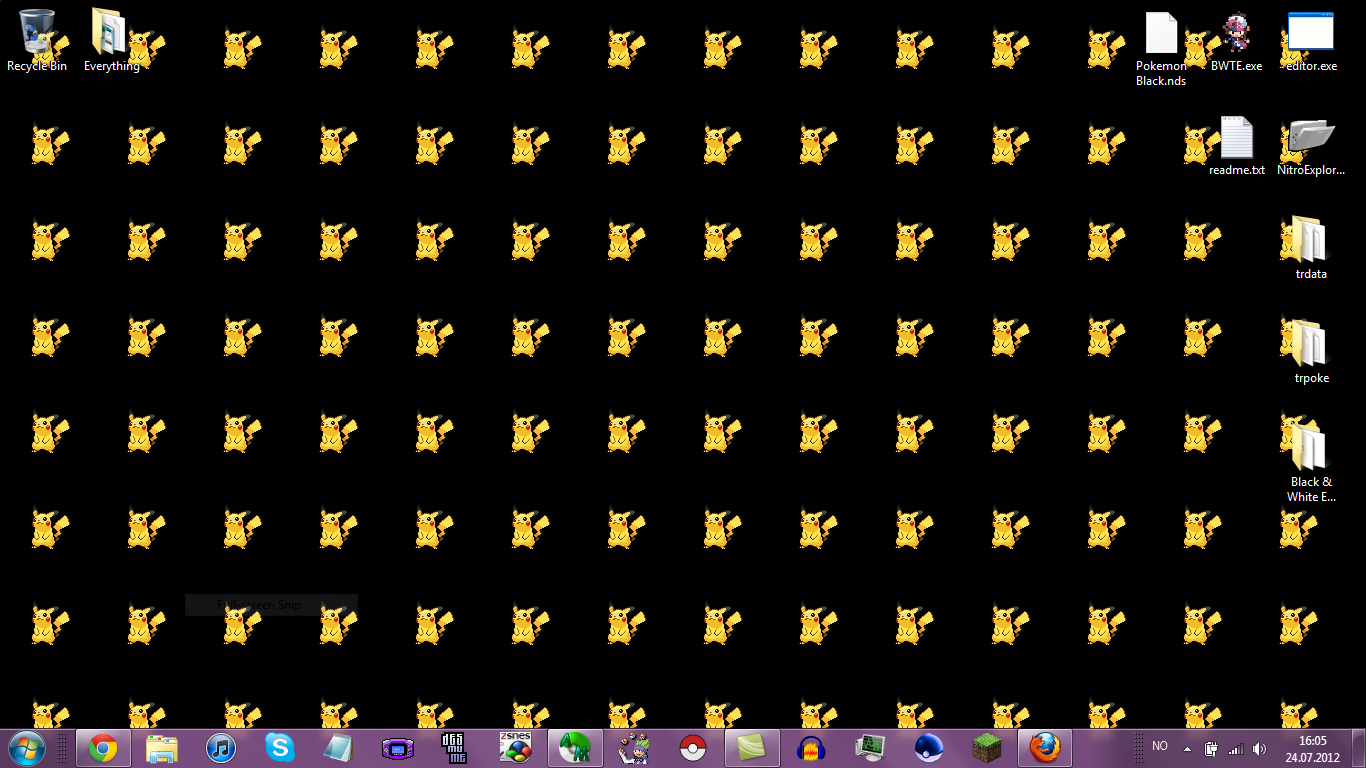Switch to Firefox on the taskbar
This screenshot has height=768, width=1366.
tap(1045, 748)
